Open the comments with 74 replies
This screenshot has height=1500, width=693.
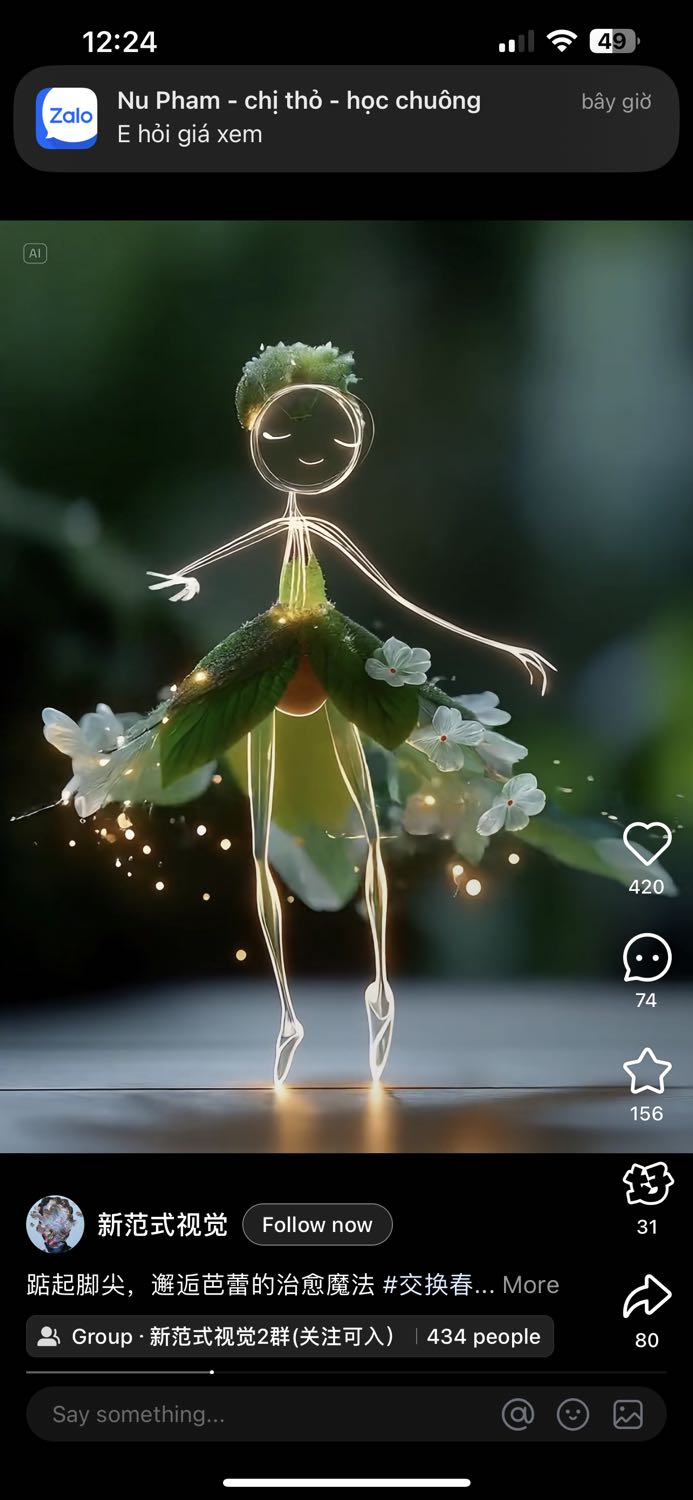point(647,958)
